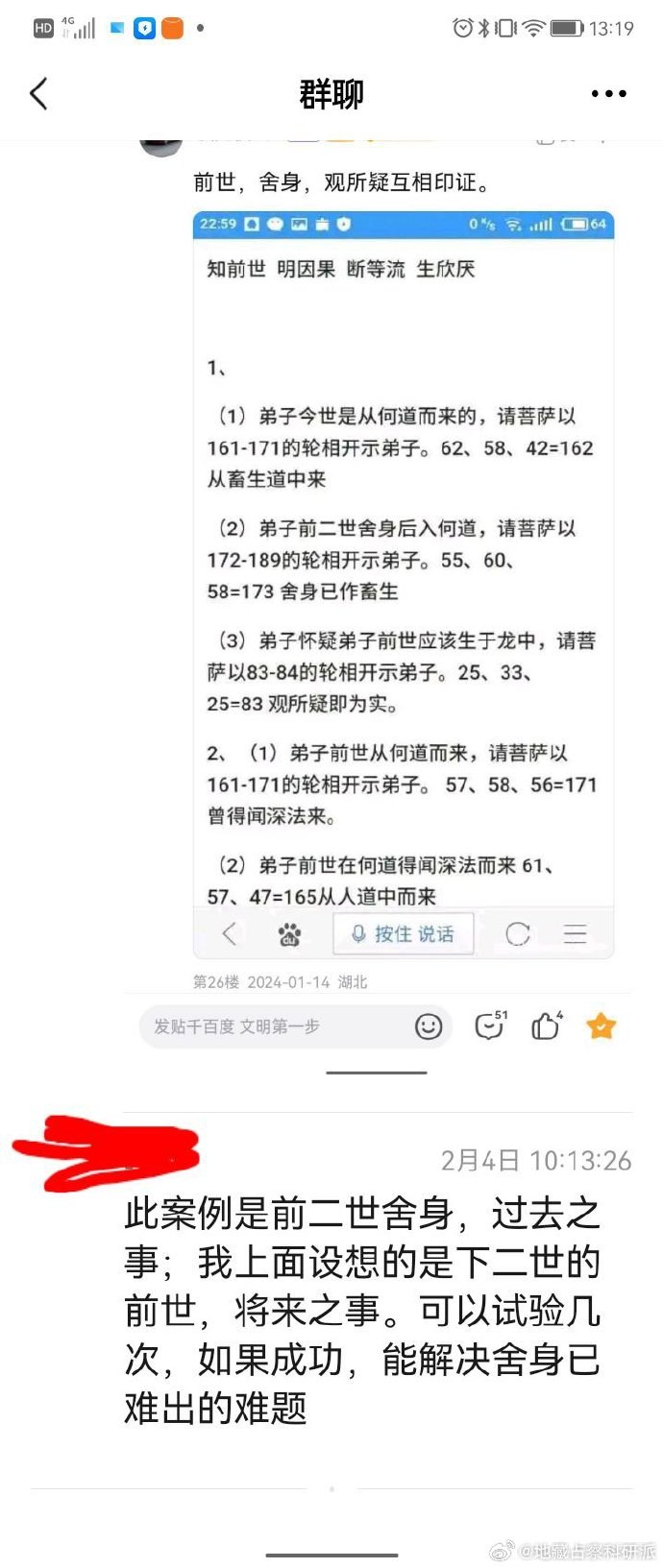Open the three-dot overflow menu
Viewport: 663px width, 1568px height.
608,94
